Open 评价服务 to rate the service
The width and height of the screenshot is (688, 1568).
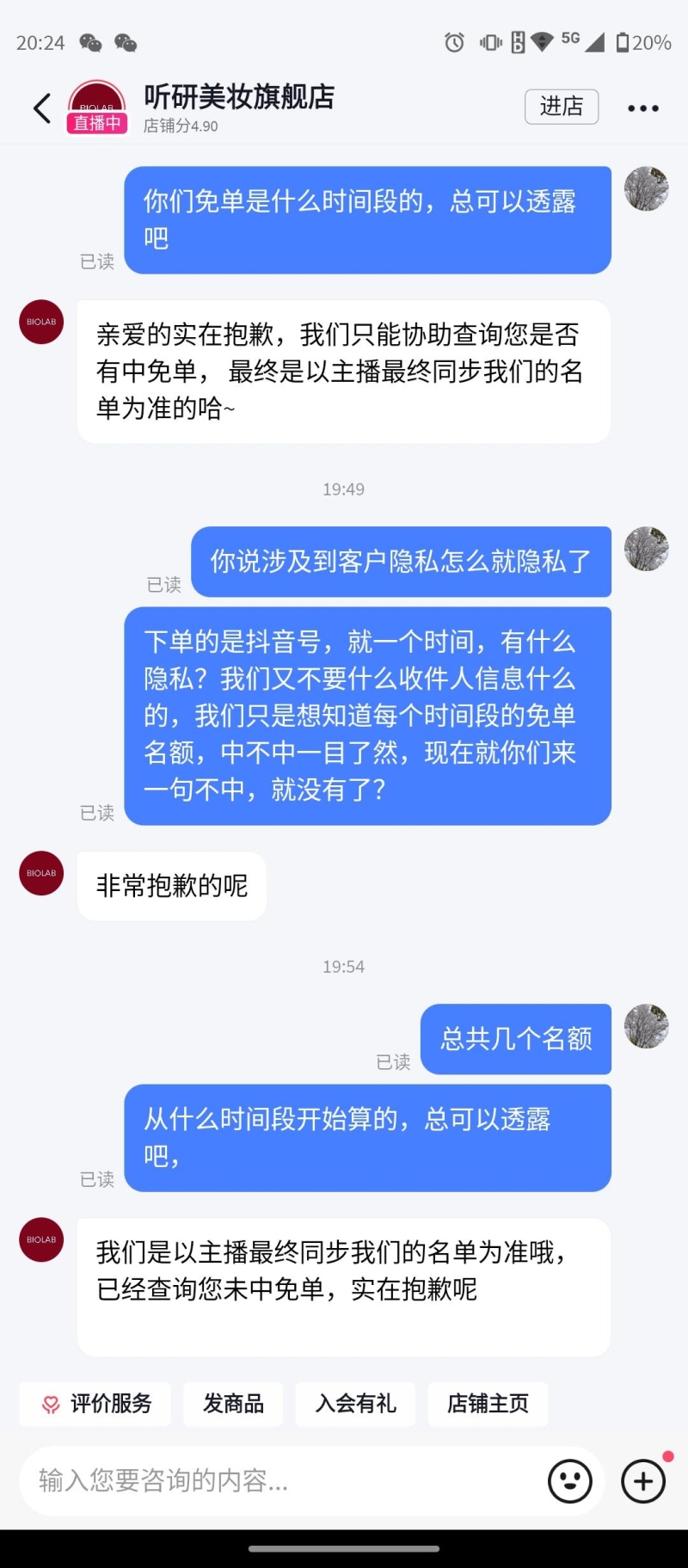click(x=95, y=1405)
